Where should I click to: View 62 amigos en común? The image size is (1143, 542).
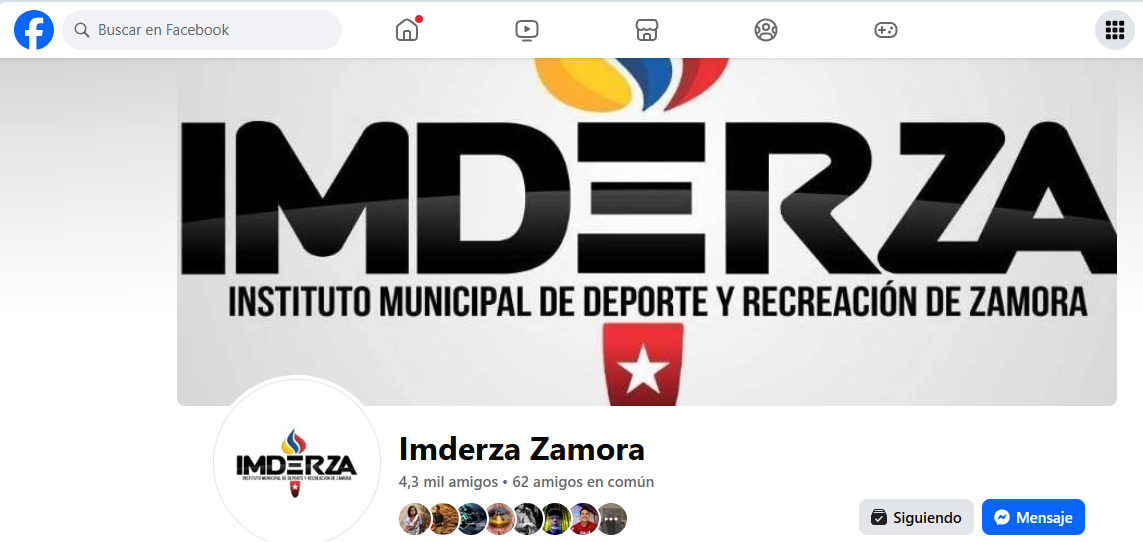click(x=583, y=482)
